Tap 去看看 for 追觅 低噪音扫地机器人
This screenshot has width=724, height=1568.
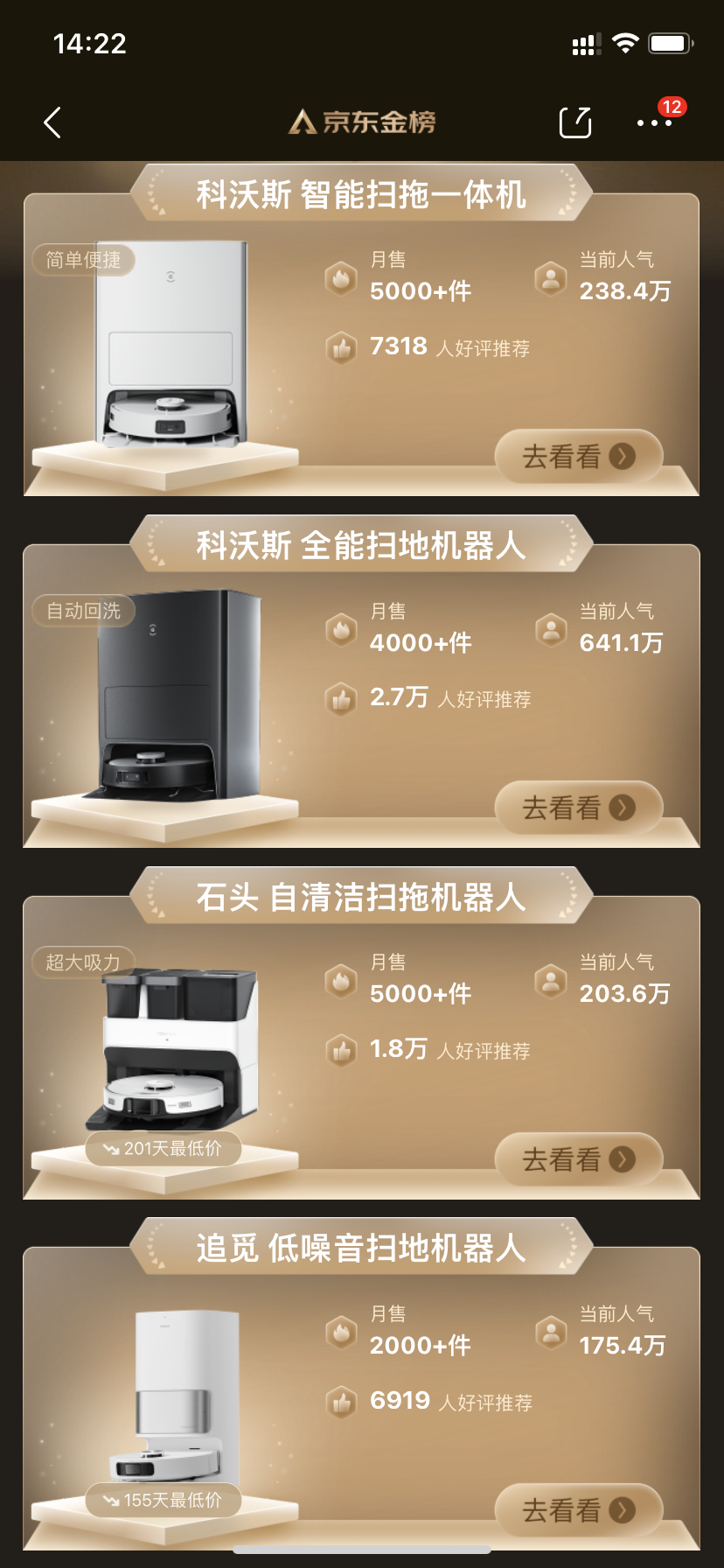click(578, 1510)
